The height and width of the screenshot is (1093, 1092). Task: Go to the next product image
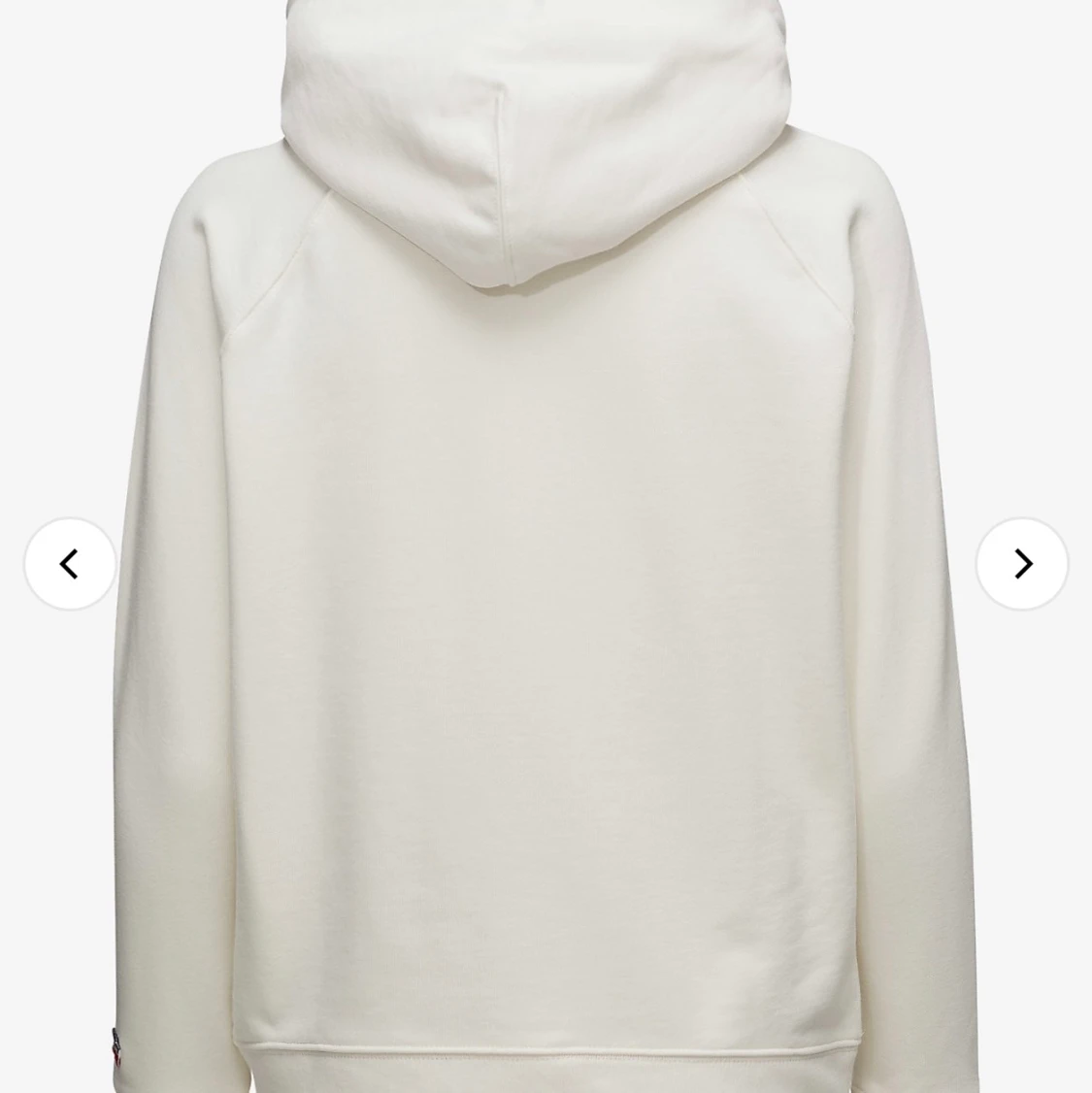click(x=1022, y=564)
